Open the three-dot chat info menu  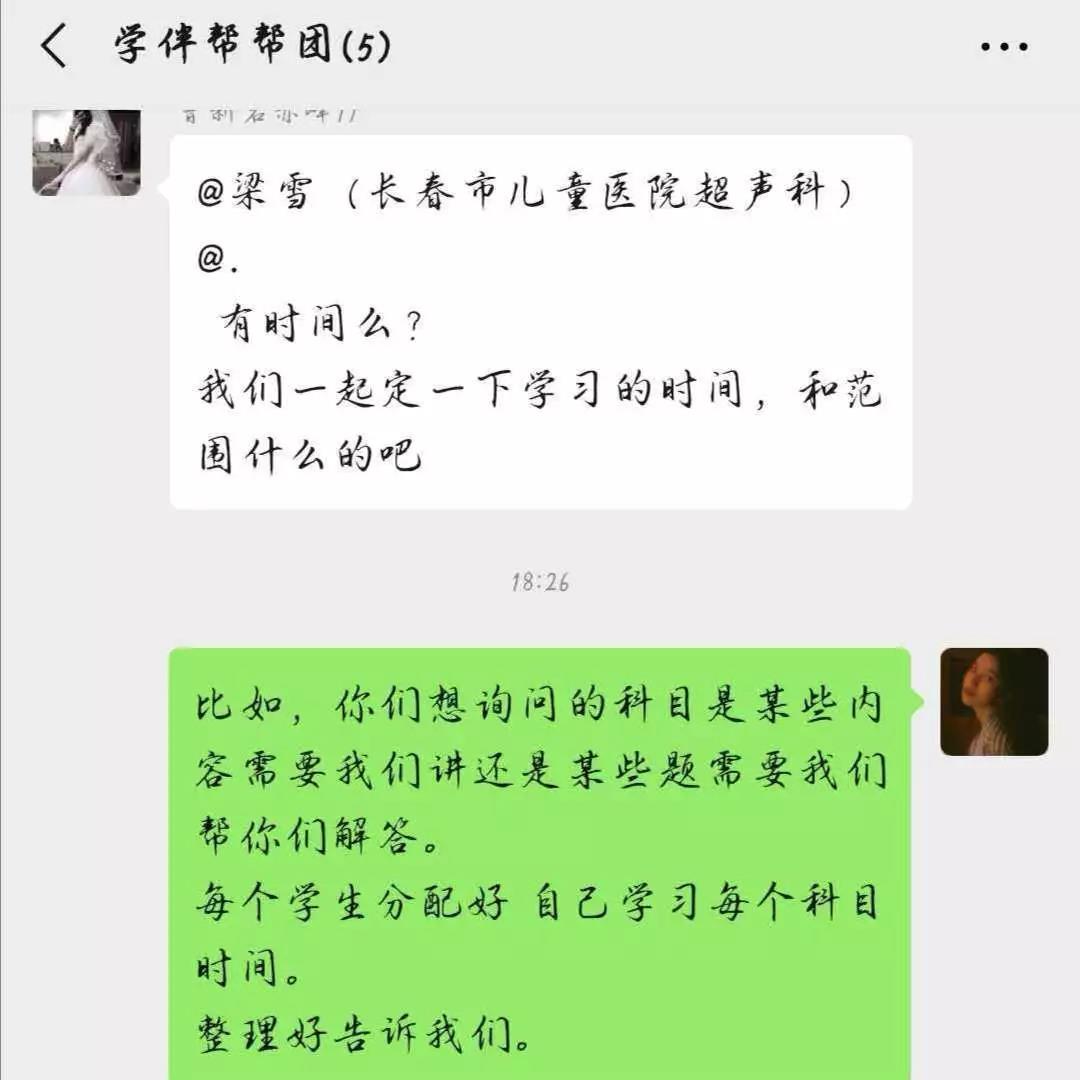point(1003,47)
